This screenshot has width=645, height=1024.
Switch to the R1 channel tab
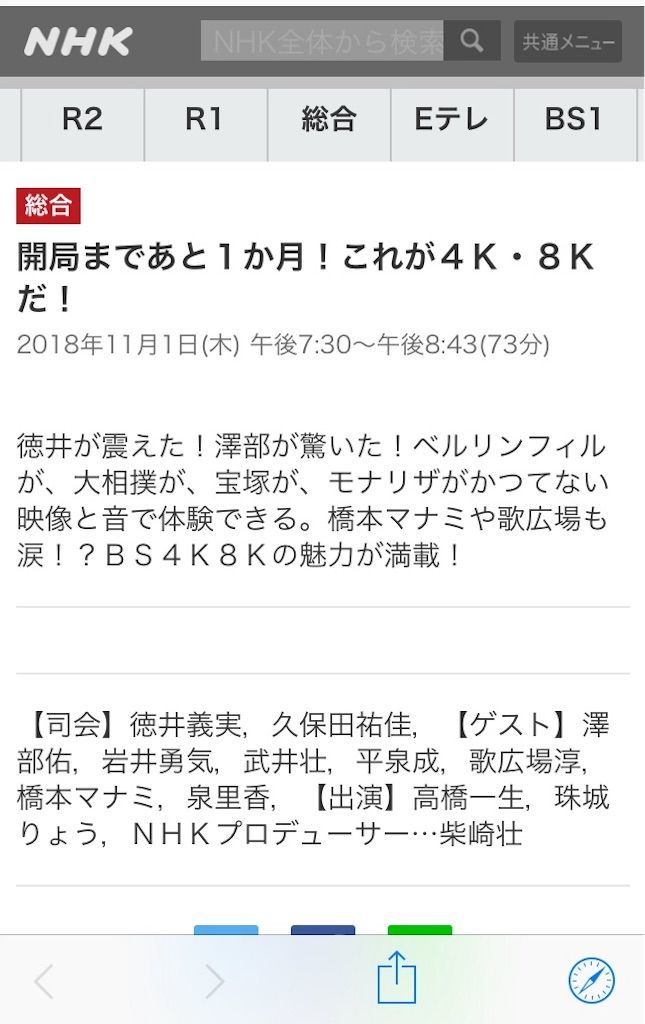[x=205, y=120]
